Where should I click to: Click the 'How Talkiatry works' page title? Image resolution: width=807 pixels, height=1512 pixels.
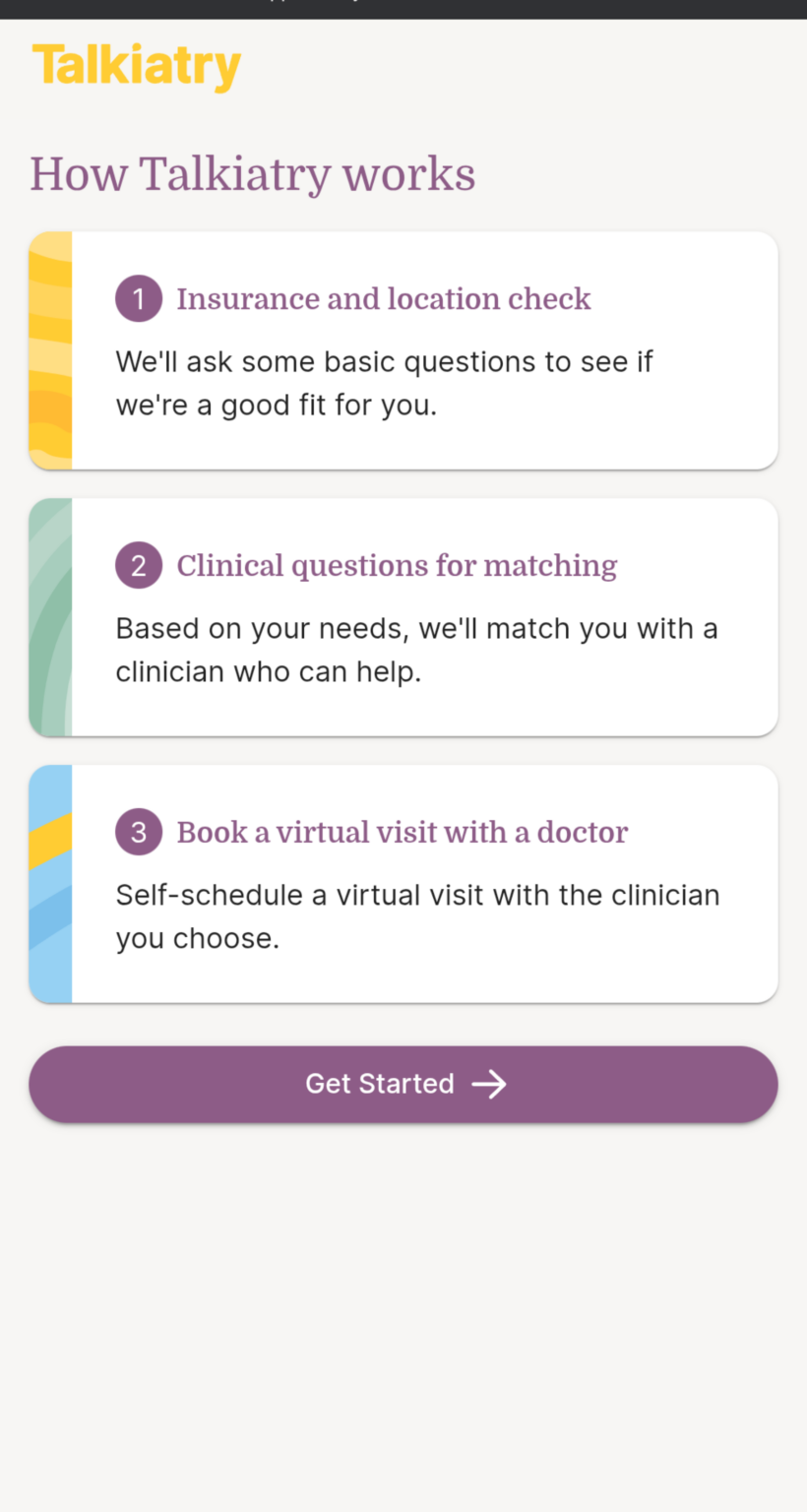(x=252, y=173)
